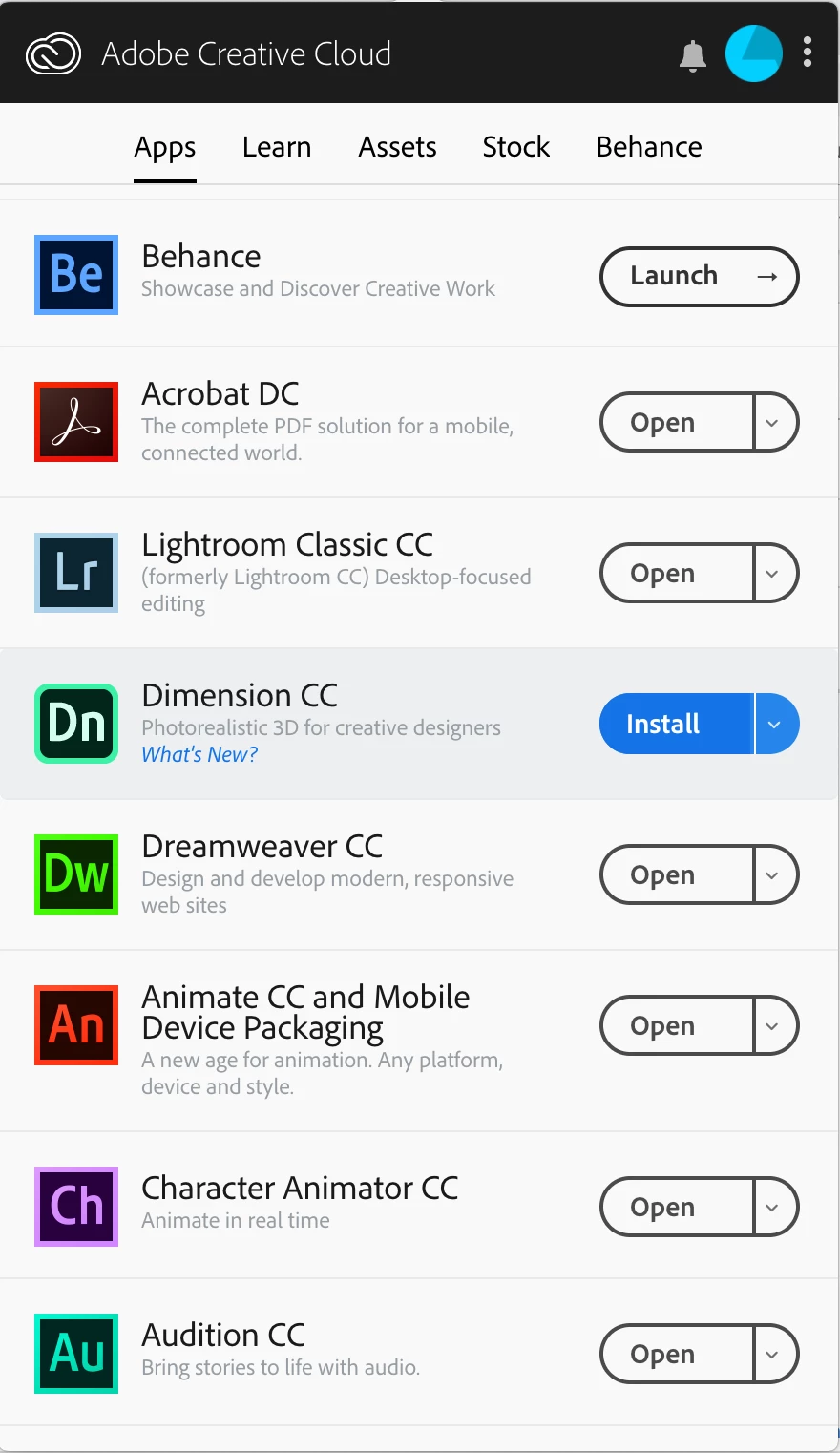Open the notifications bell

pyautogui.click(x=692, y=56)
